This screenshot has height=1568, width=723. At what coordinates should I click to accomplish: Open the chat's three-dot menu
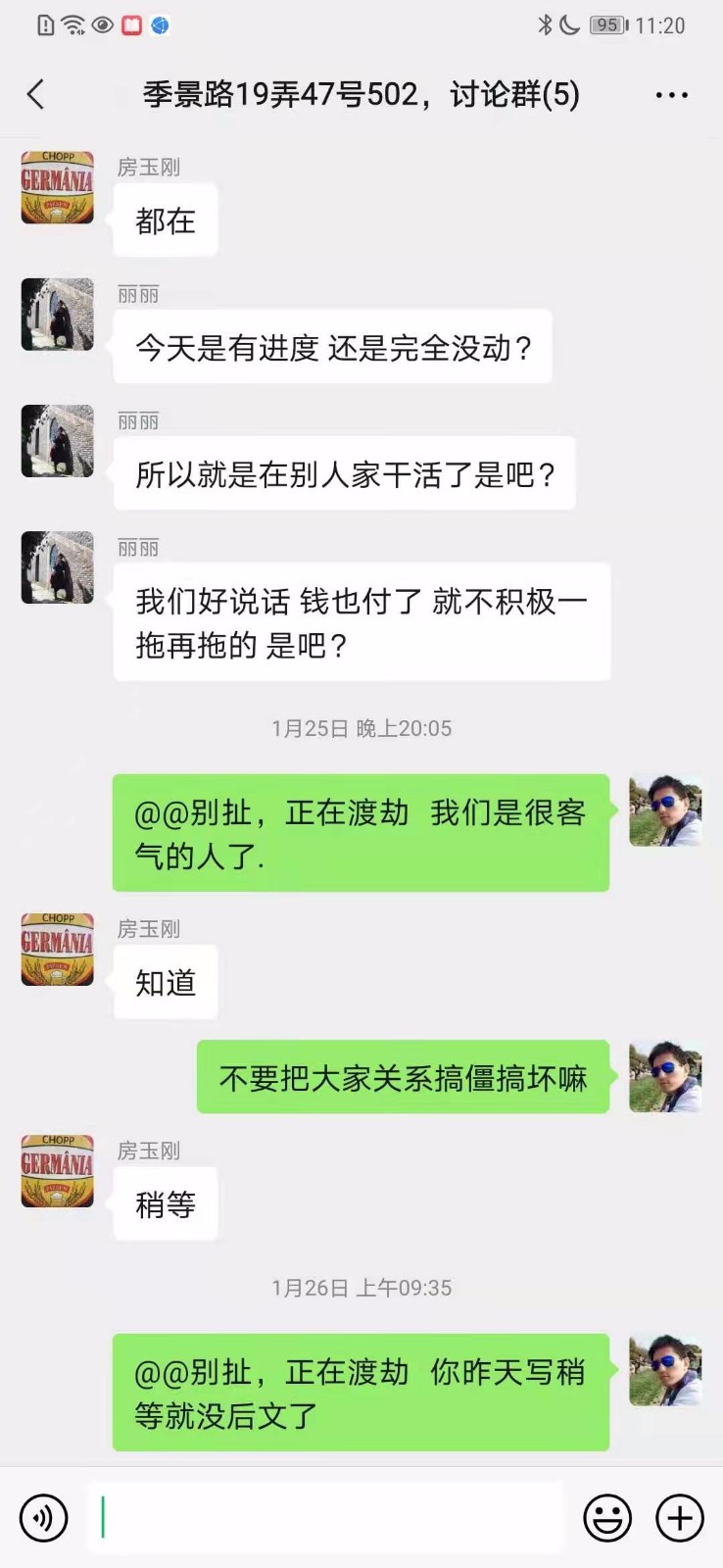(x=671, y=95)
